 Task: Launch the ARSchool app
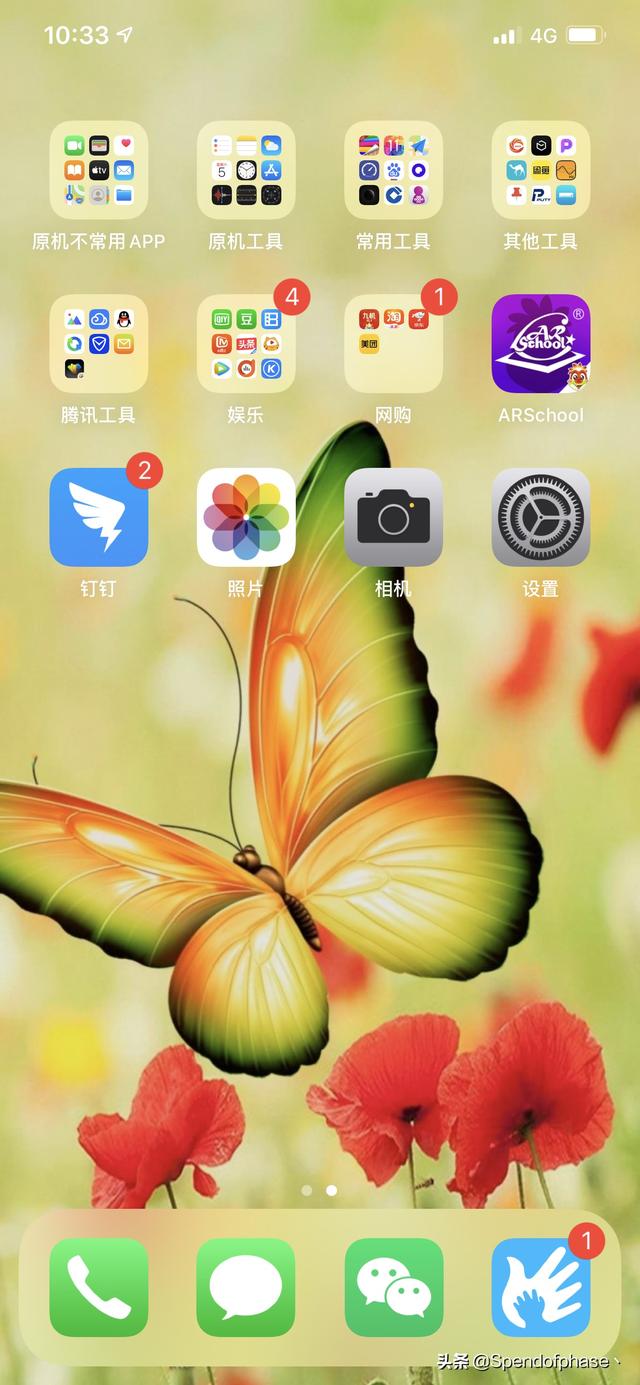pos(541,344)
